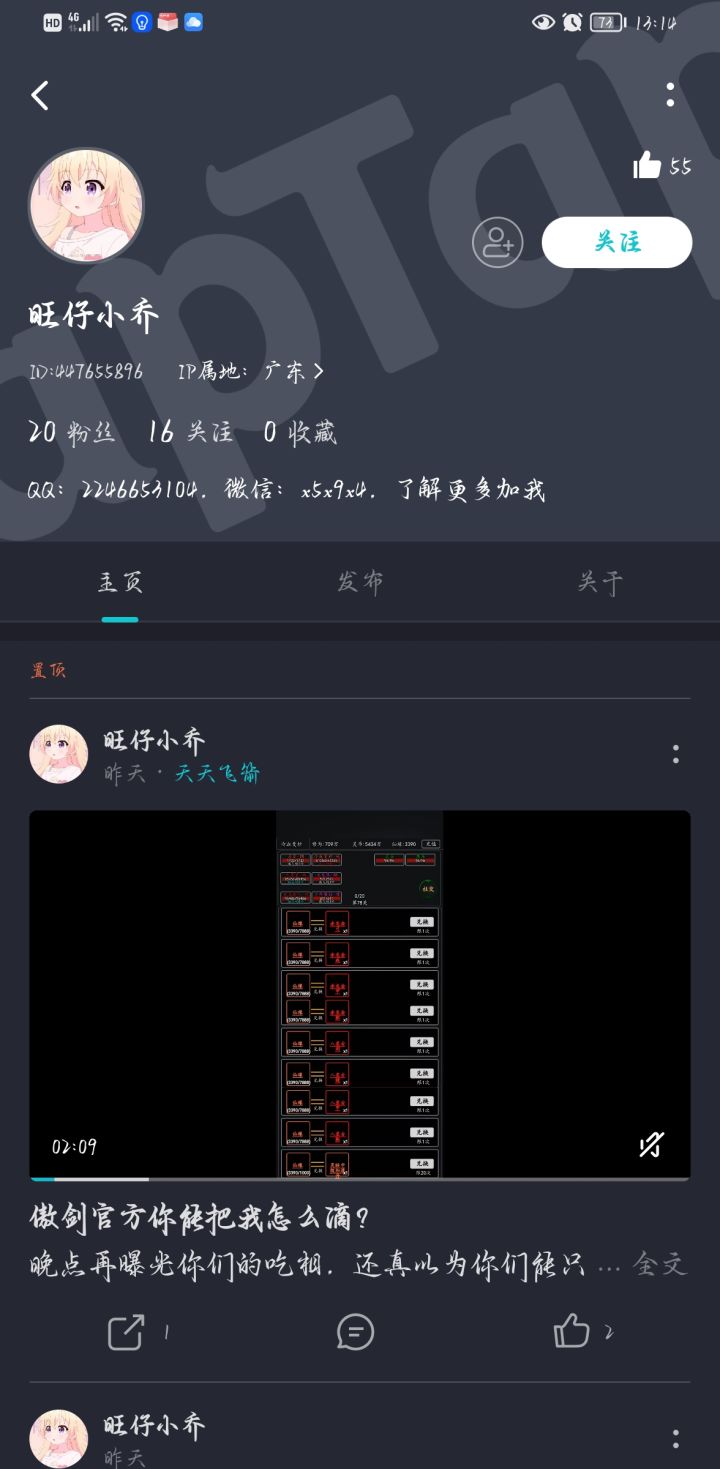720x1469 pixels.
Task: Open the comments on the pinned post
Action: [x=354, y=1333]
